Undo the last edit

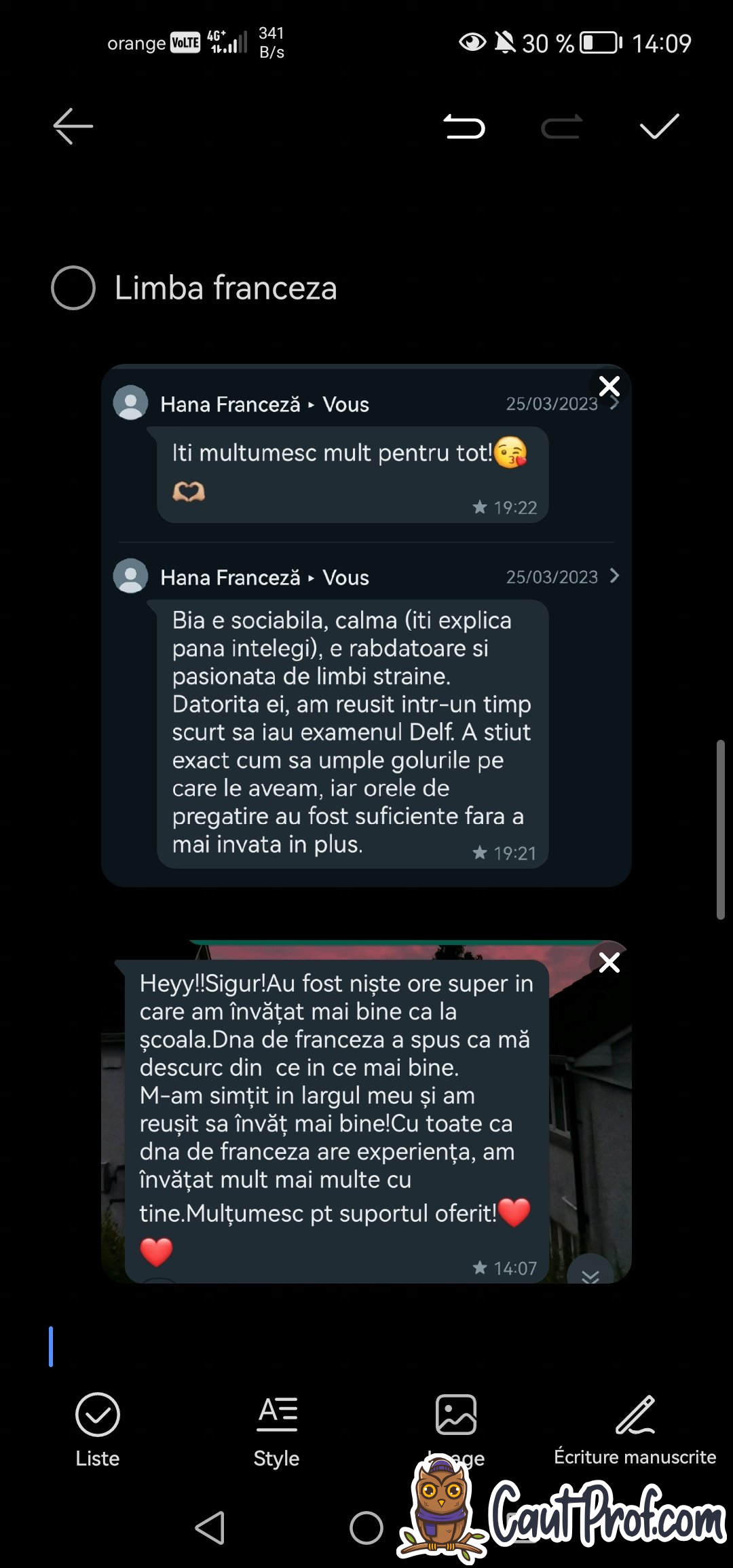pos(464,126)
